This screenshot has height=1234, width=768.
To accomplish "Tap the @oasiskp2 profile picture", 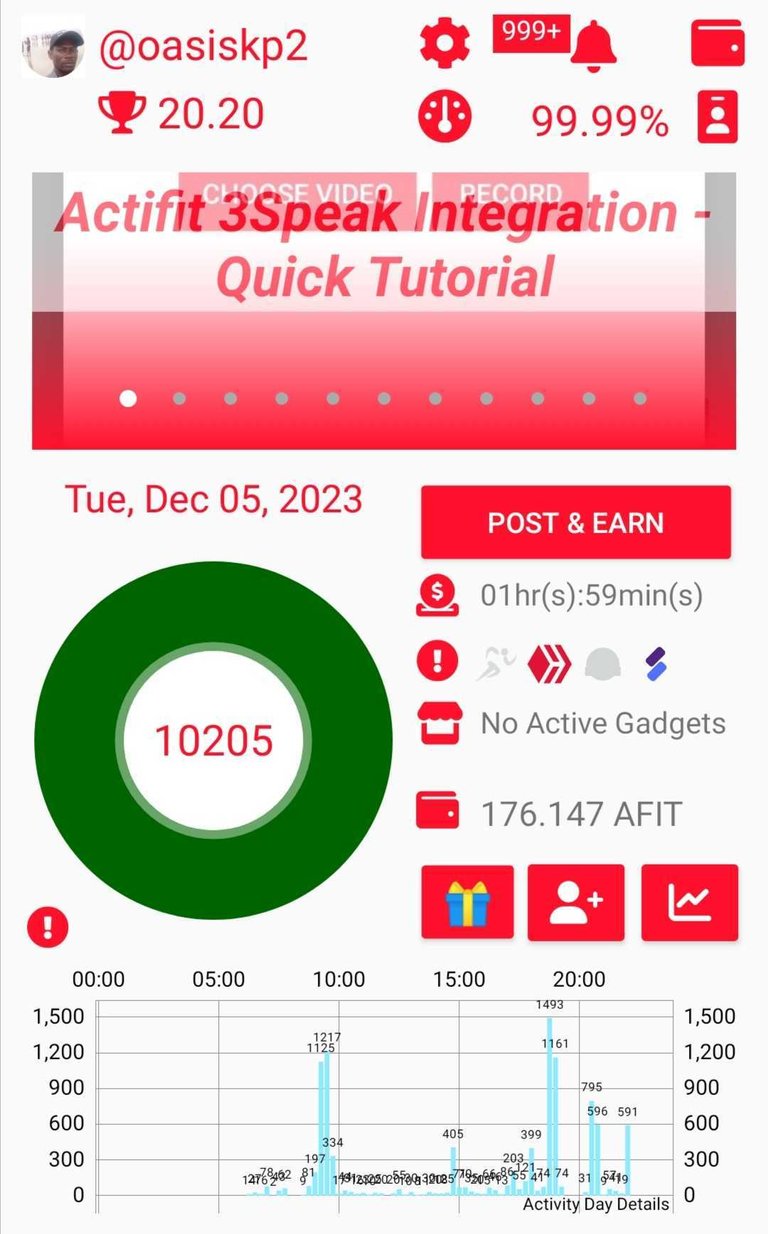I will pos(53,53).
